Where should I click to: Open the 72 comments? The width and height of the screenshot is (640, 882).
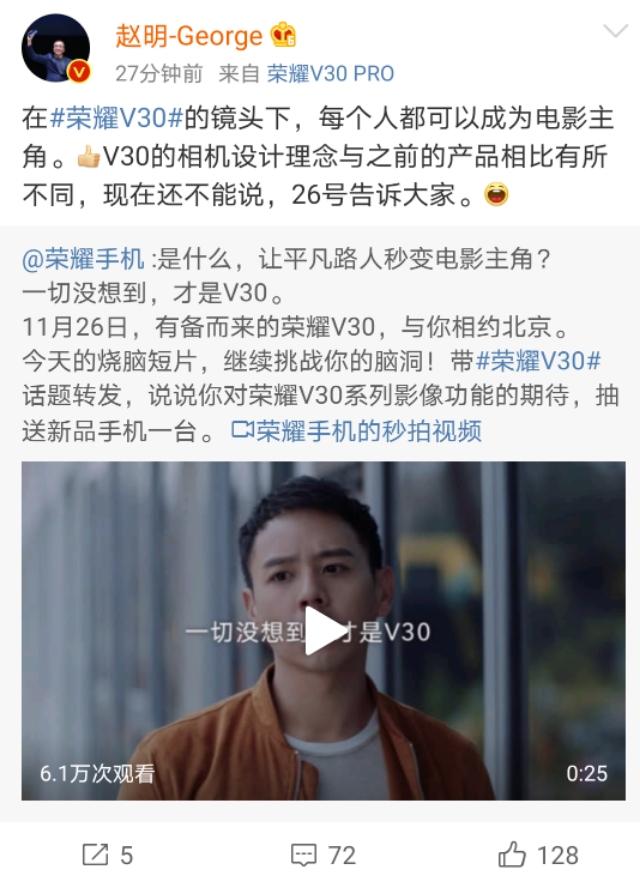(322, 854)
